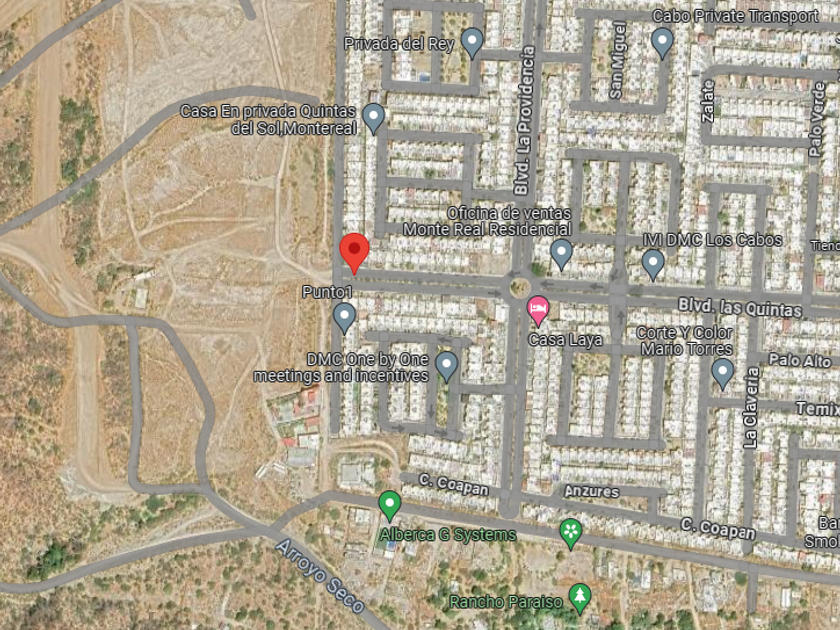840x630 pixels.
Task: Tap DMC One by One meetings pin
Action: (x=446, y=366)
